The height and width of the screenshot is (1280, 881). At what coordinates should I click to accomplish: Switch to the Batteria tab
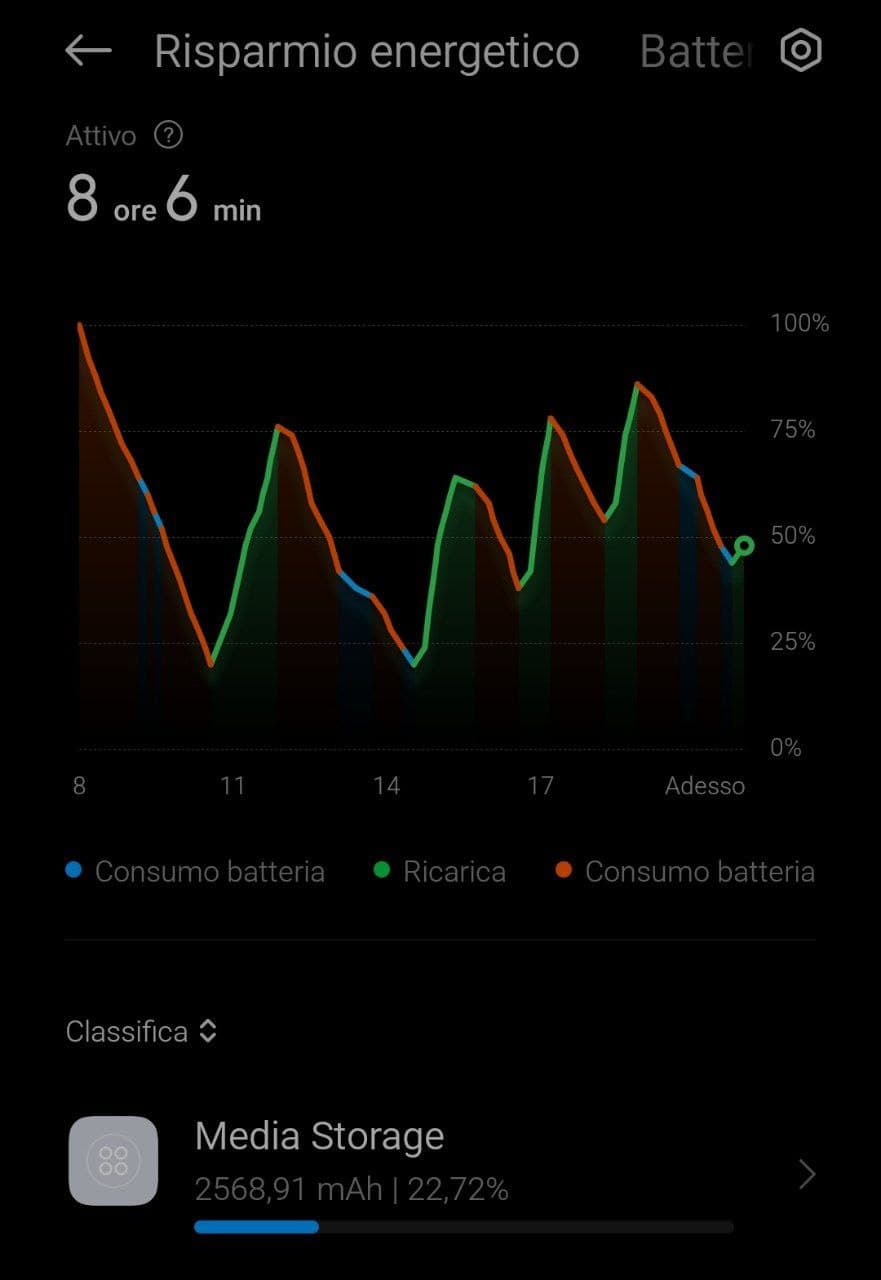click(696, 52)
